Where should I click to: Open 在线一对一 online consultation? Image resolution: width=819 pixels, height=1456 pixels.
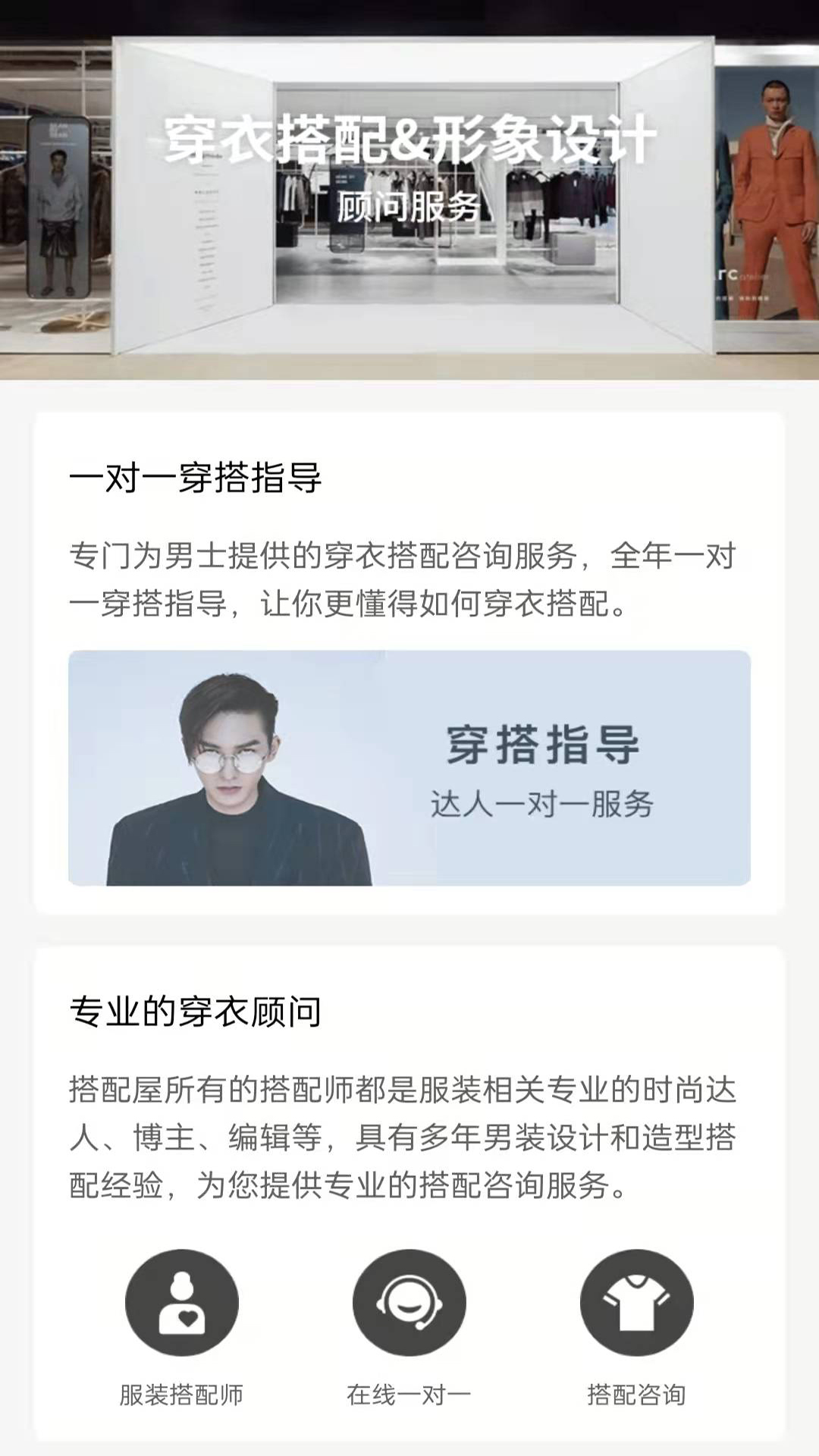[x=409, y=1303]
